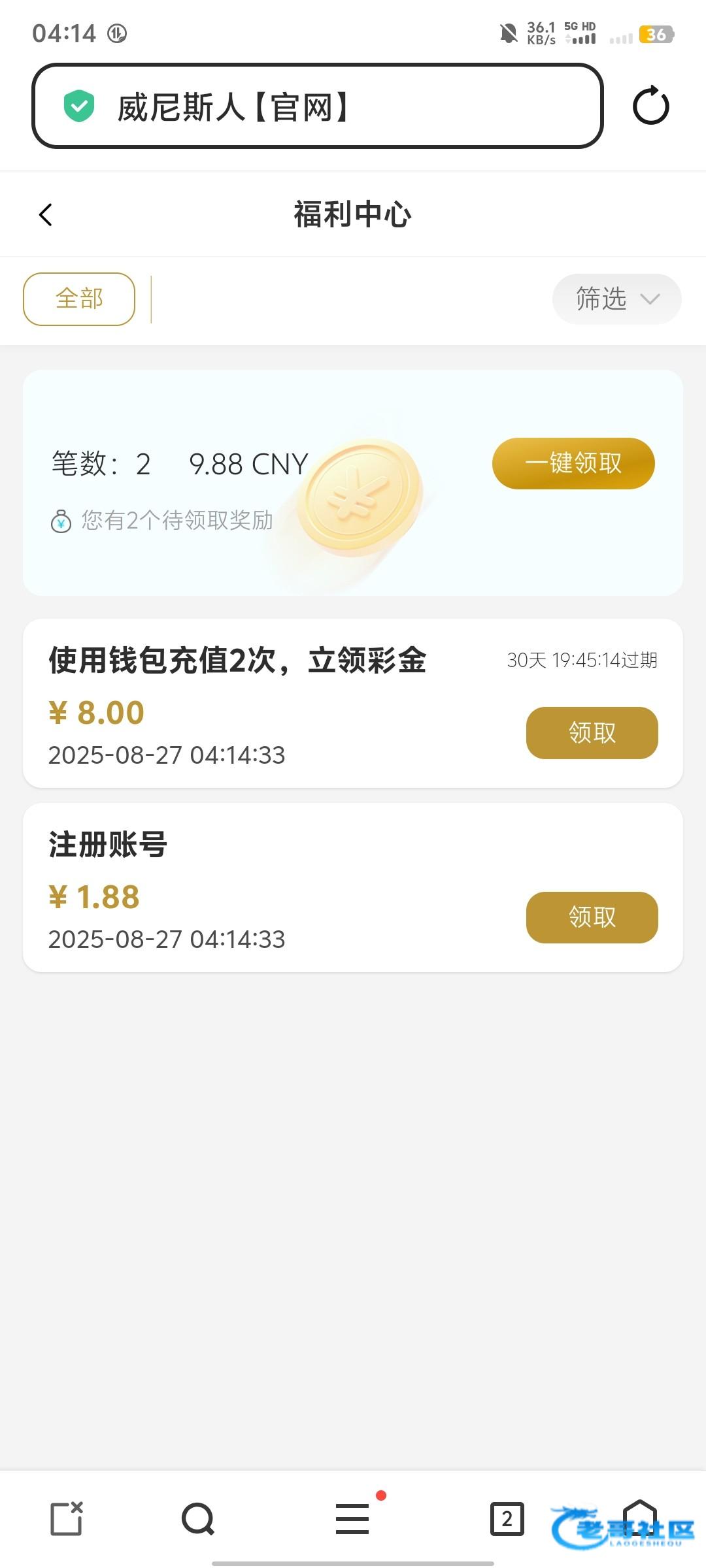Screen dimensions: 706x1568
Task: Claim the ¥8.00 wallet recharge bonus
Action: pyautogui.click(x=592, y=732)
